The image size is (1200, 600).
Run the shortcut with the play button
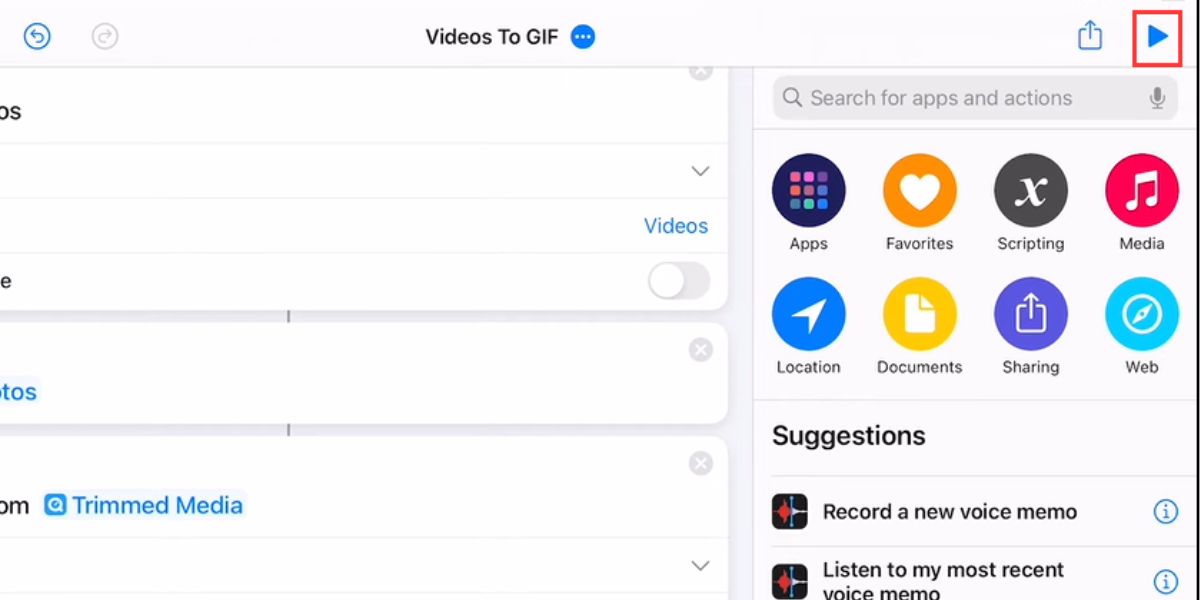1157,37
